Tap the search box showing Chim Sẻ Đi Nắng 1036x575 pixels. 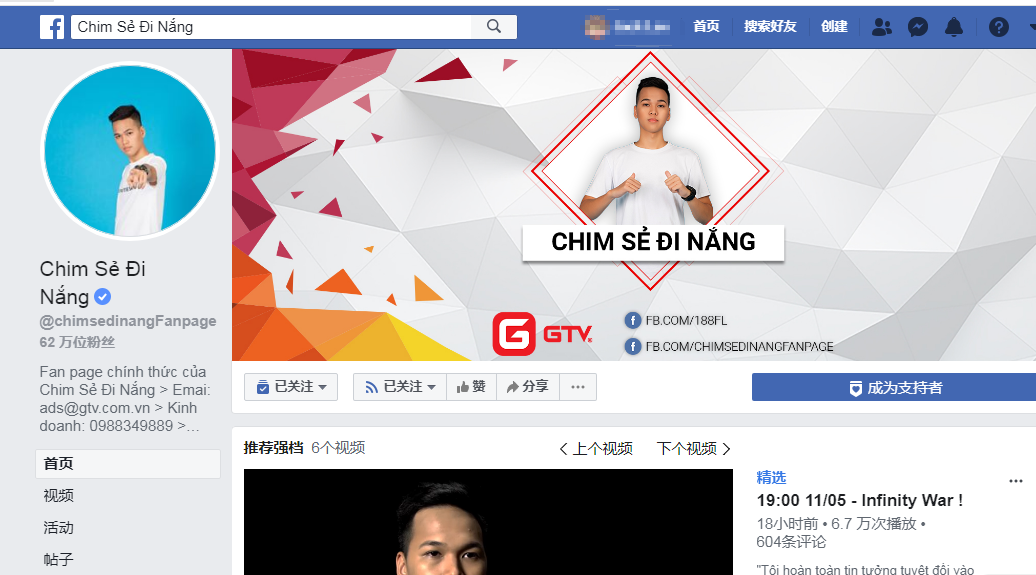coord(270,27)
